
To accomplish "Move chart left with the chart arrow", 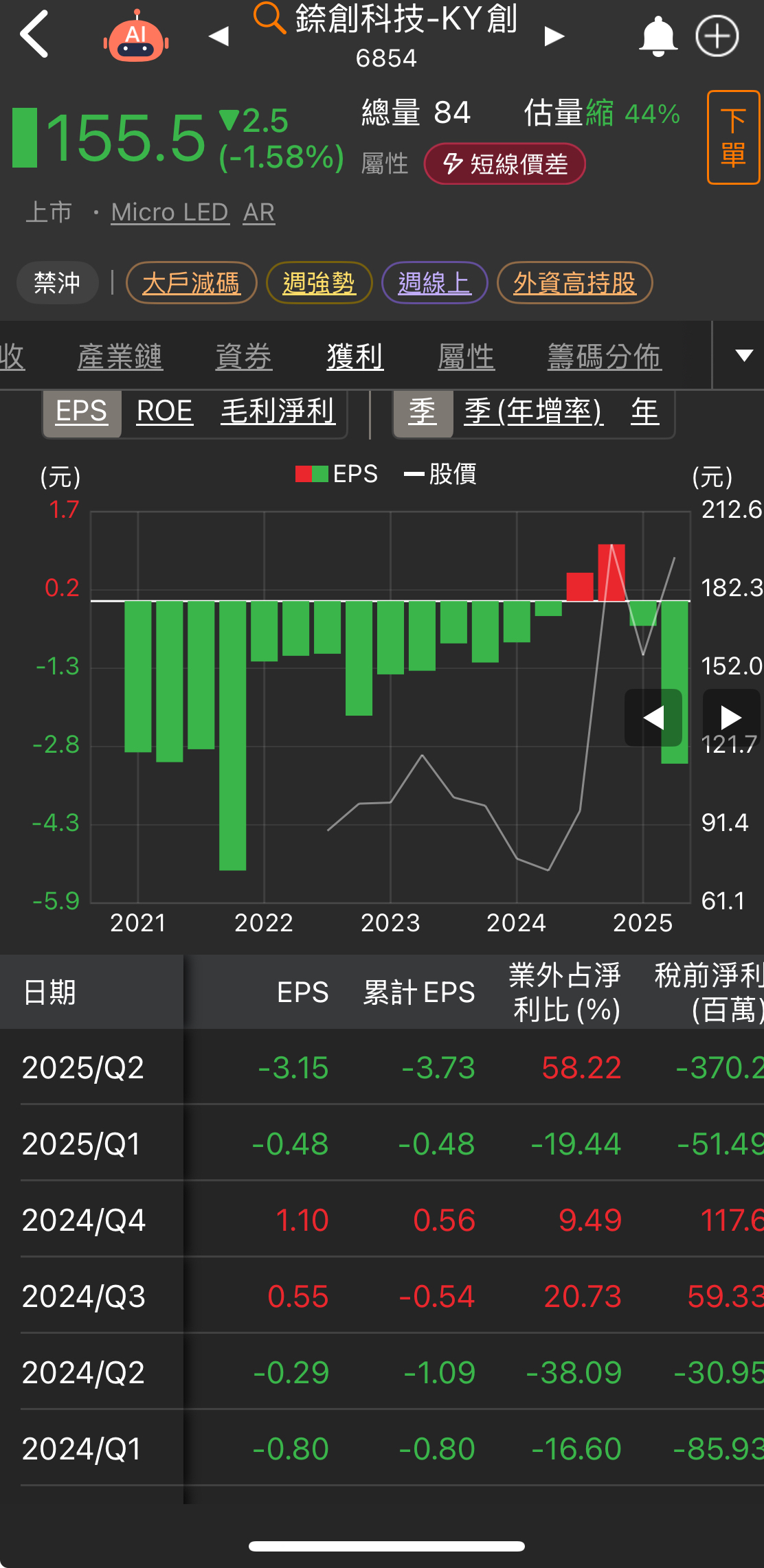I will [653, 718].
